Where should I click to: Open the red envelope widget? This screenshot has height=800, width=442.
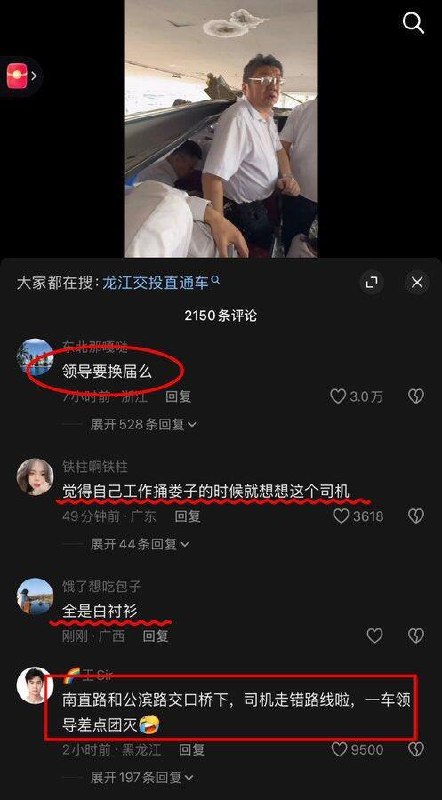(x=17, y=77)
